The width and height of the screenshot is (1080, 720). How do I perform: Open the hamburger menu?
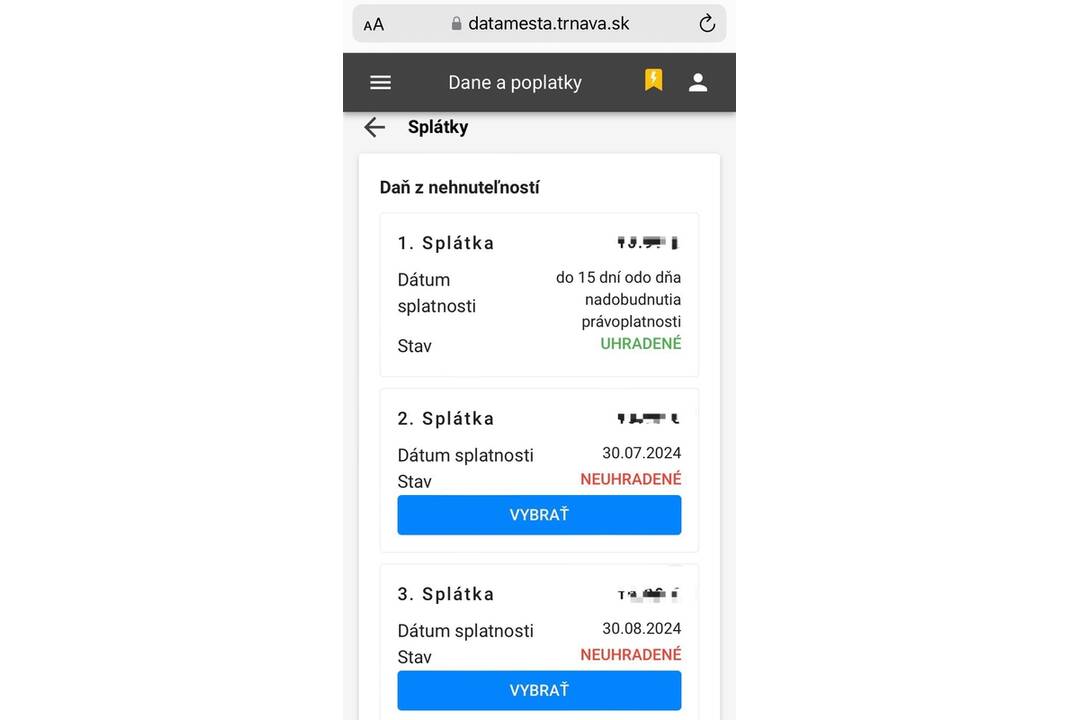tap(380, 83)
